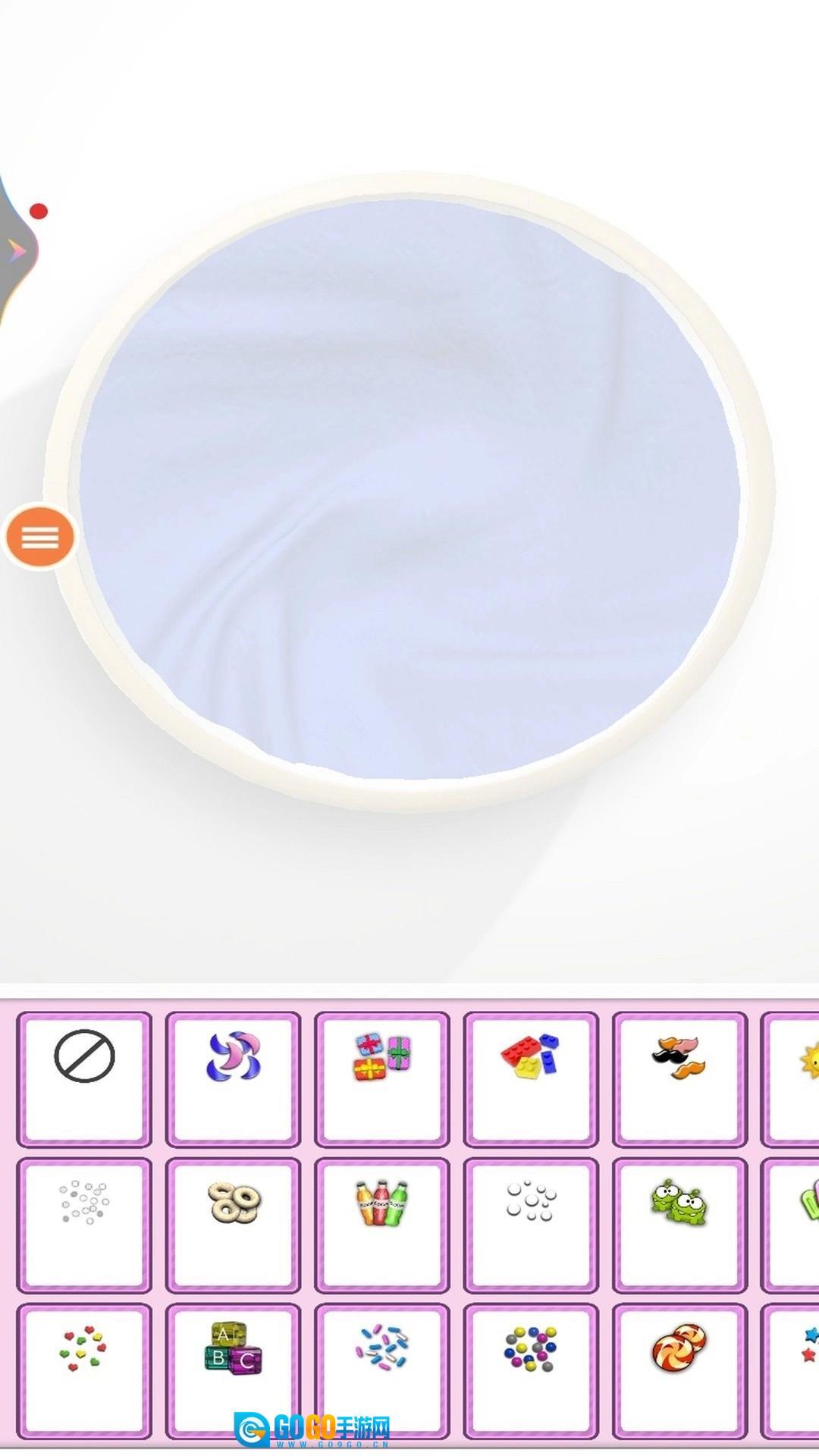This screenshot has width=819, height=1456.
Task: Pick the gift boxes decoration
Action: pyautogui.click(x=382, y=1078)
